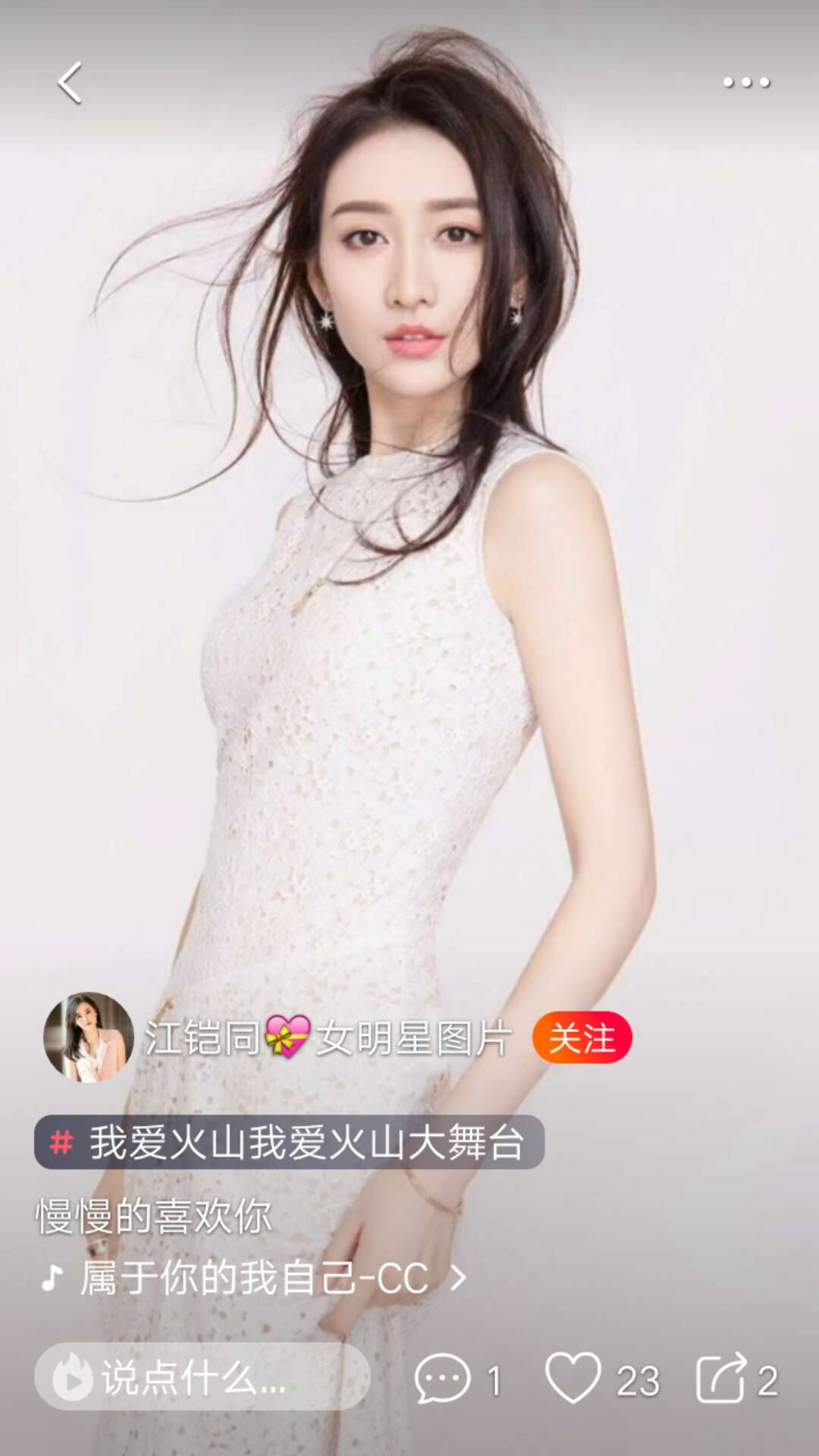Open hashtag 我爱火山我爱火山大舞台
The height and width of the screenshot is (1456, 819).
[x=290, y=1142]
